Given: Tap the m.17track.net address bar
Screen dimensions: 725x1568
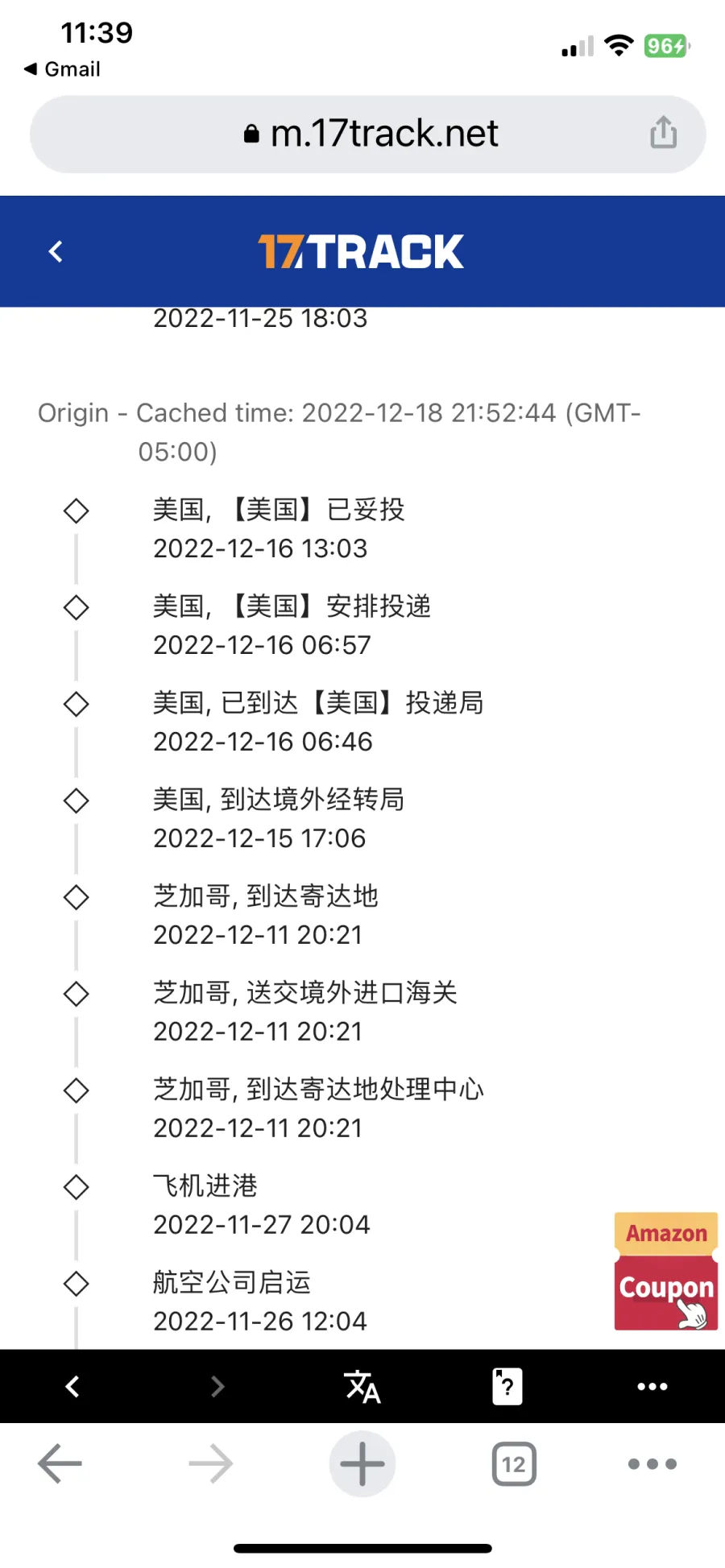Looking at the screenshot, I should tap(368, 134).
